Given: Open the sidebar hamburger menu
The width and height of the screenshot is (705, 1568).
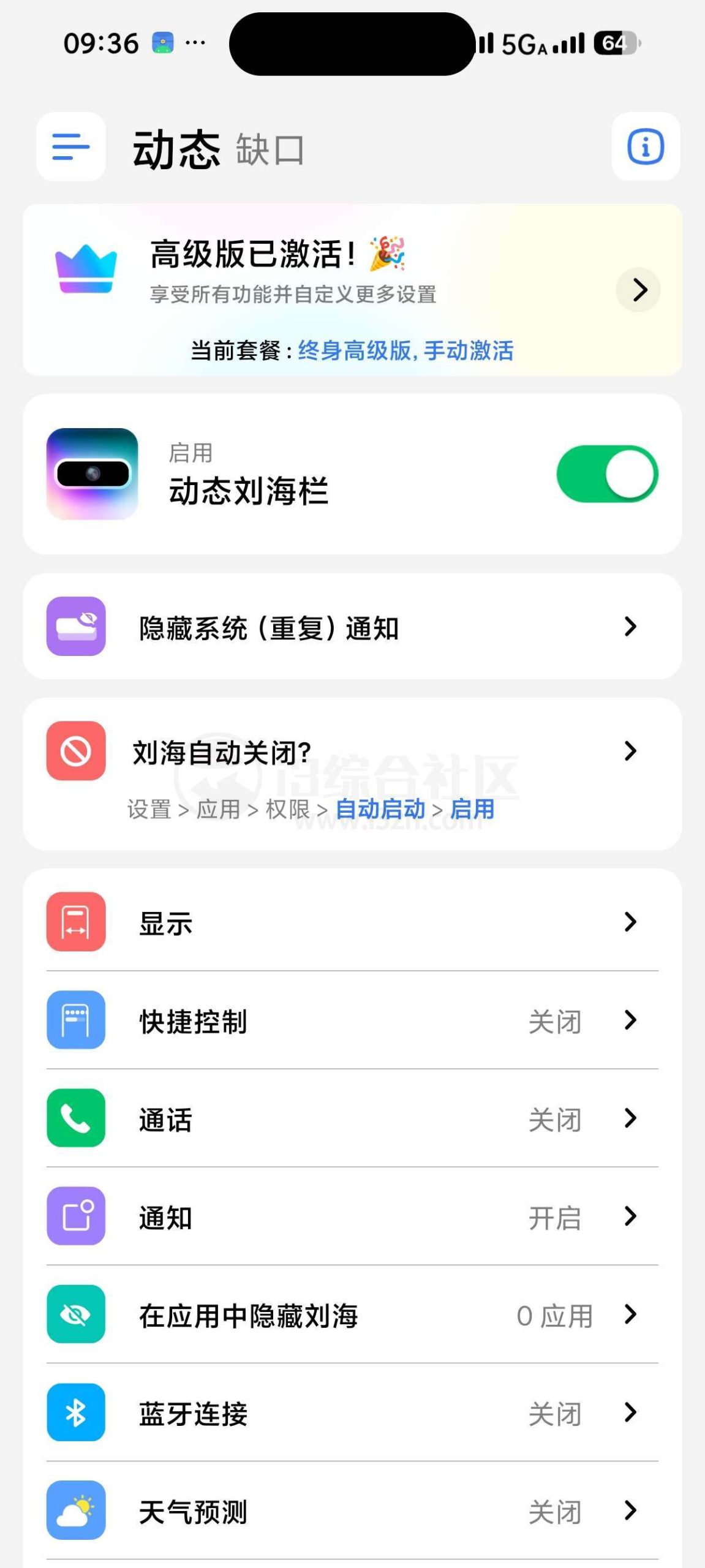Looking at the screenshot, I should pyautogui.click(x=69, y=148).
